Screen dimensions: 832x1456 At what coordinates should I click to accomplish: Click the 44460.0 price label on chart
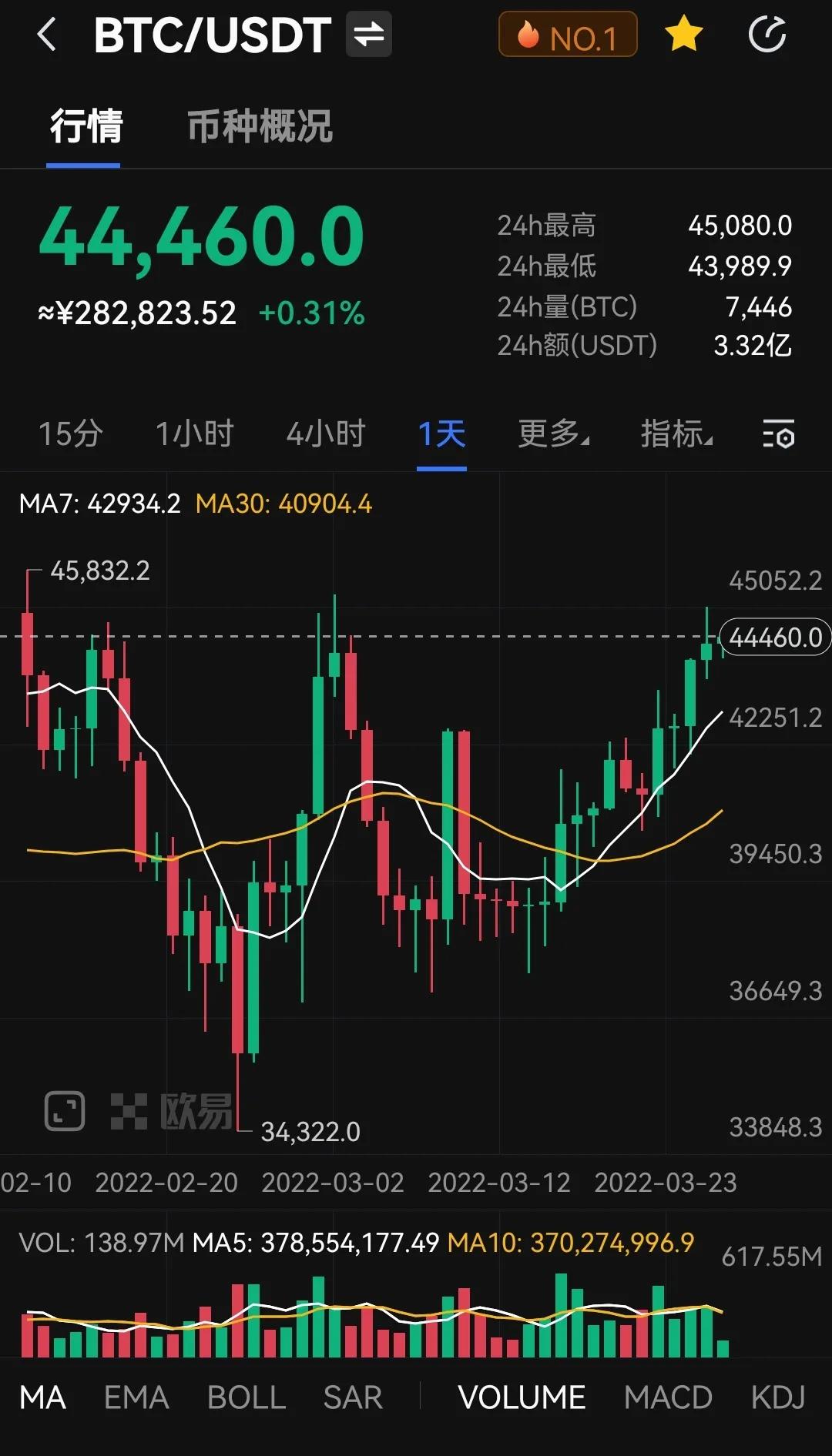[x=773, y=637]
